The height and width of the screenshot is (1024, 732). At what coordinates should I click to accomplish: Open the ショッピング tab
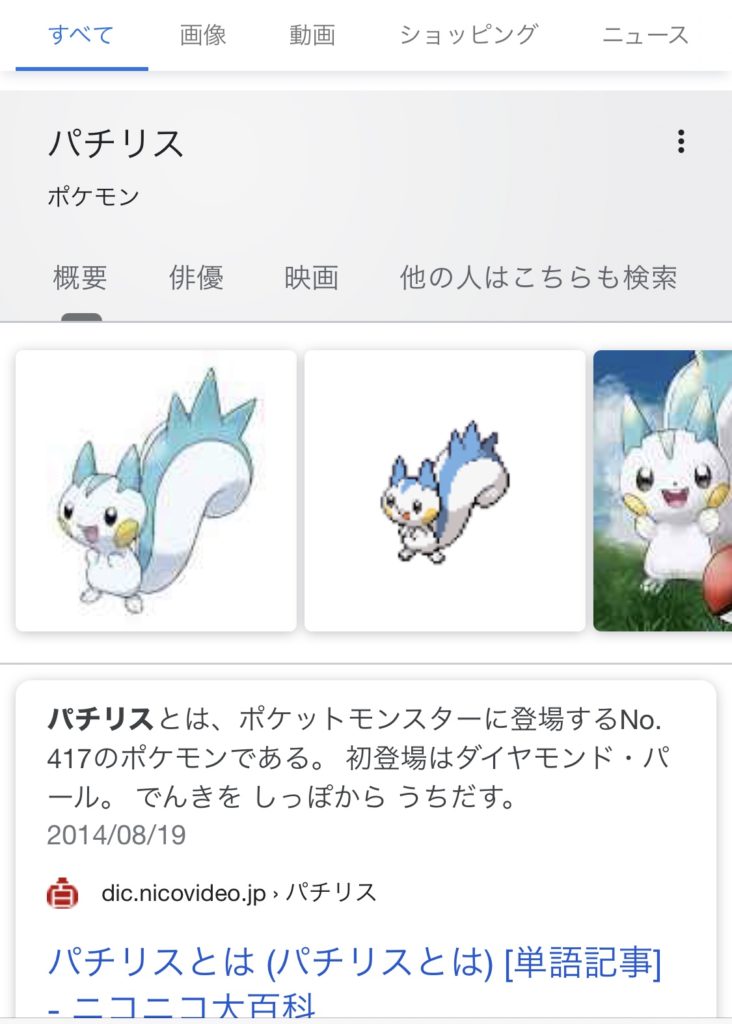tap(468, 35)
